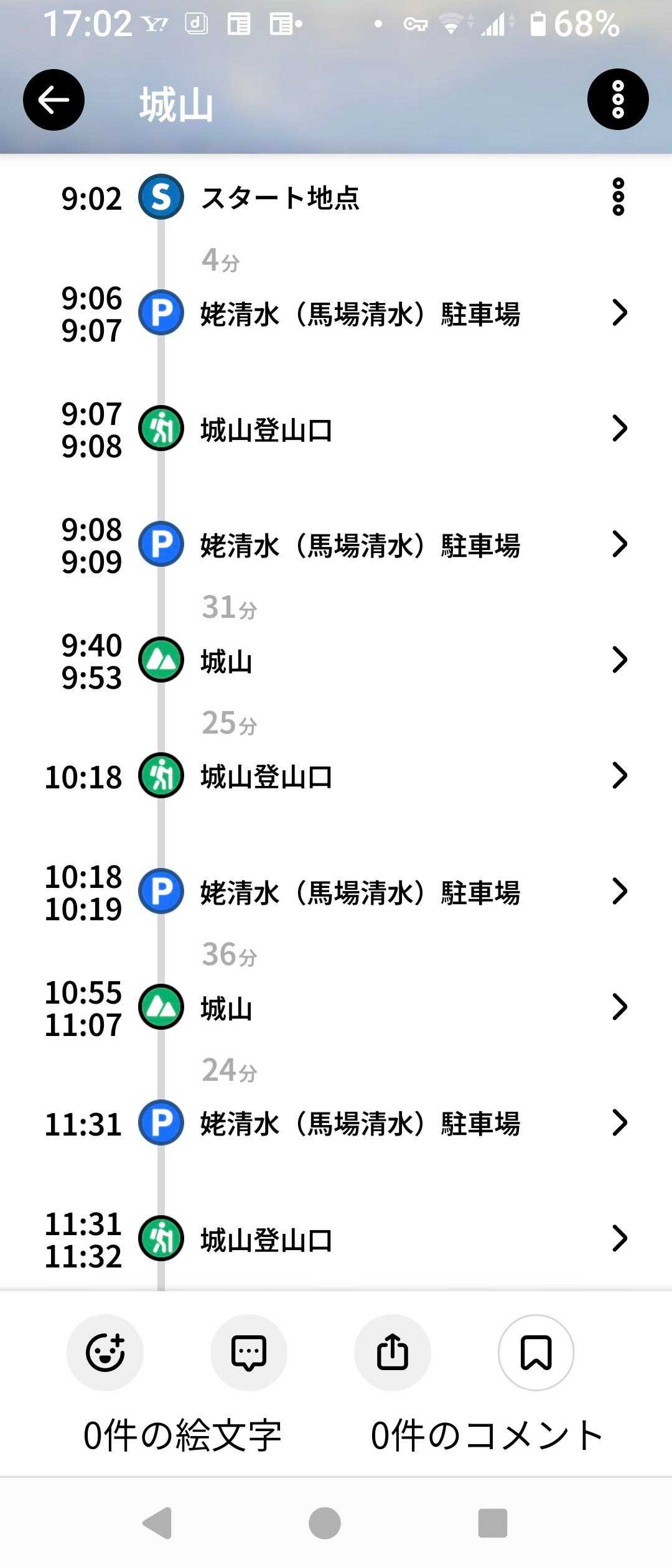Go back using the top-left arrow
672x1568 pixels.
54,100
